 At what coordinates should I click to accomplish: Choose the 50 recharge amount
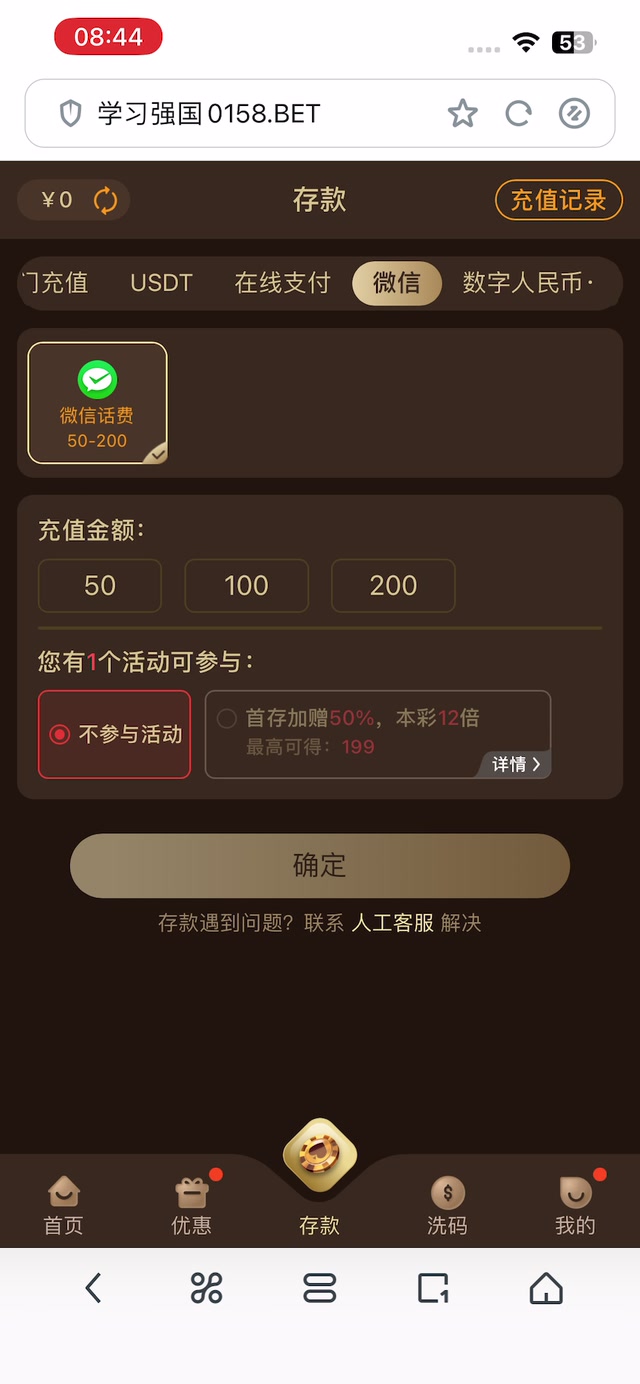tap(100, 586)
